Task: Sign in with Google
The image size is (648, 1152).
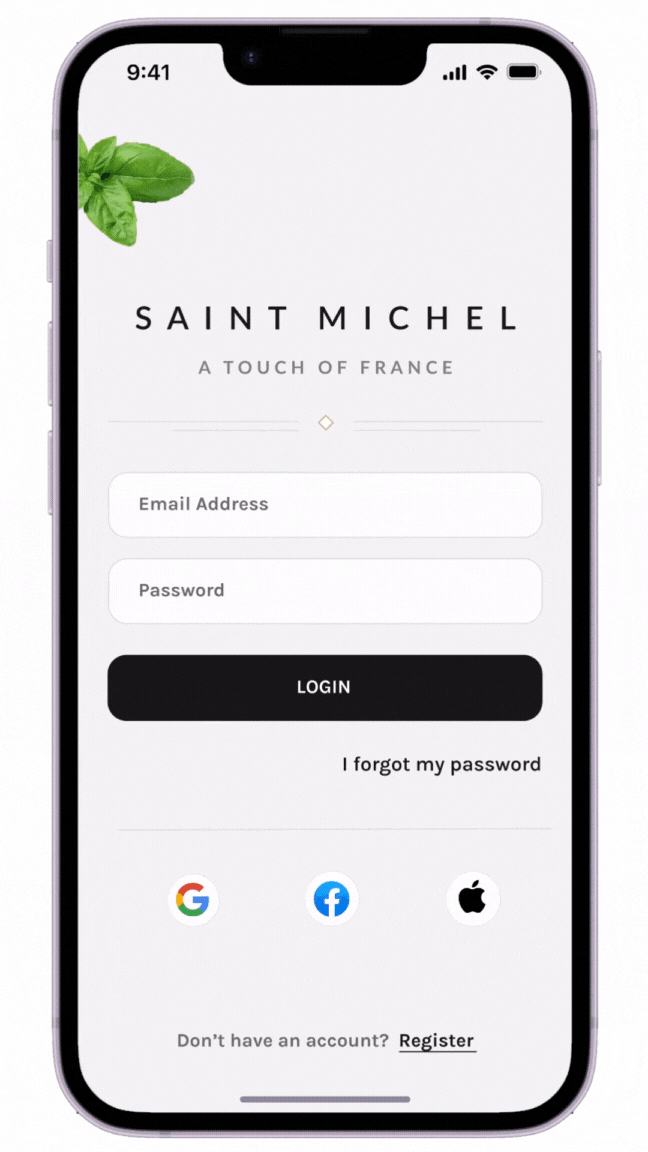Action: pyautogui.click(x=193, y=899)
